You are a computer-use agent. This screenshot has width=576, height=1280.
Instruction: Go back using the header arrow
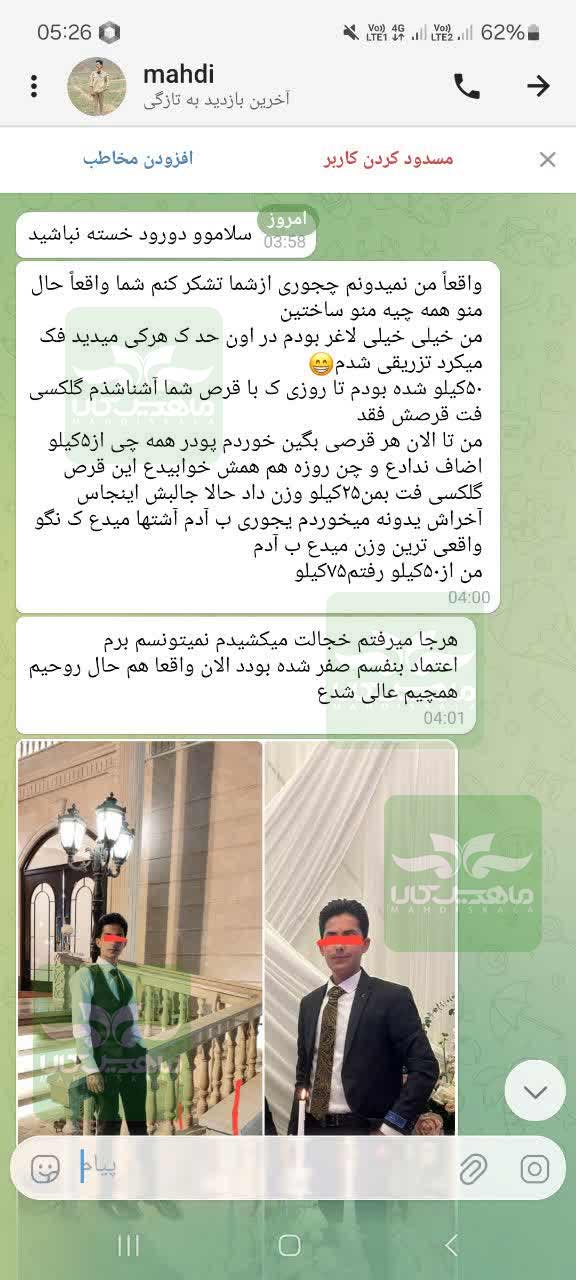tap(538, 86)
